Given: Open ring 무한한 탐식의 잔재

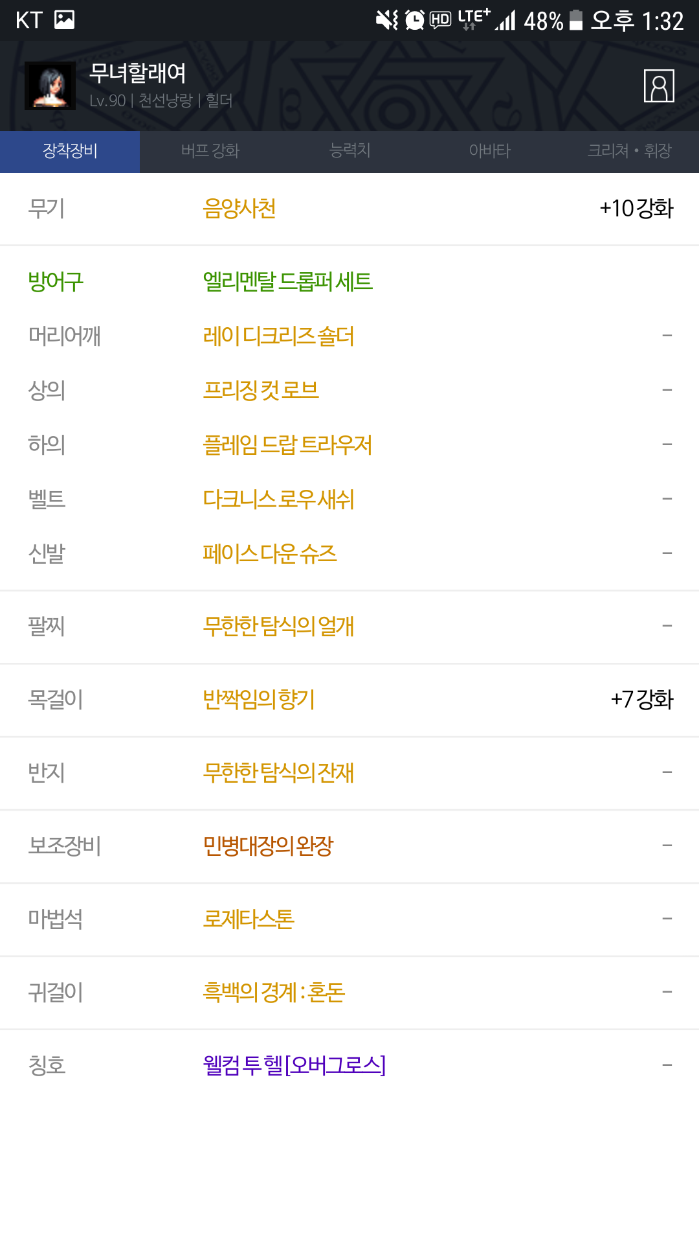Looking at the screenshot, I should [278, 772].
